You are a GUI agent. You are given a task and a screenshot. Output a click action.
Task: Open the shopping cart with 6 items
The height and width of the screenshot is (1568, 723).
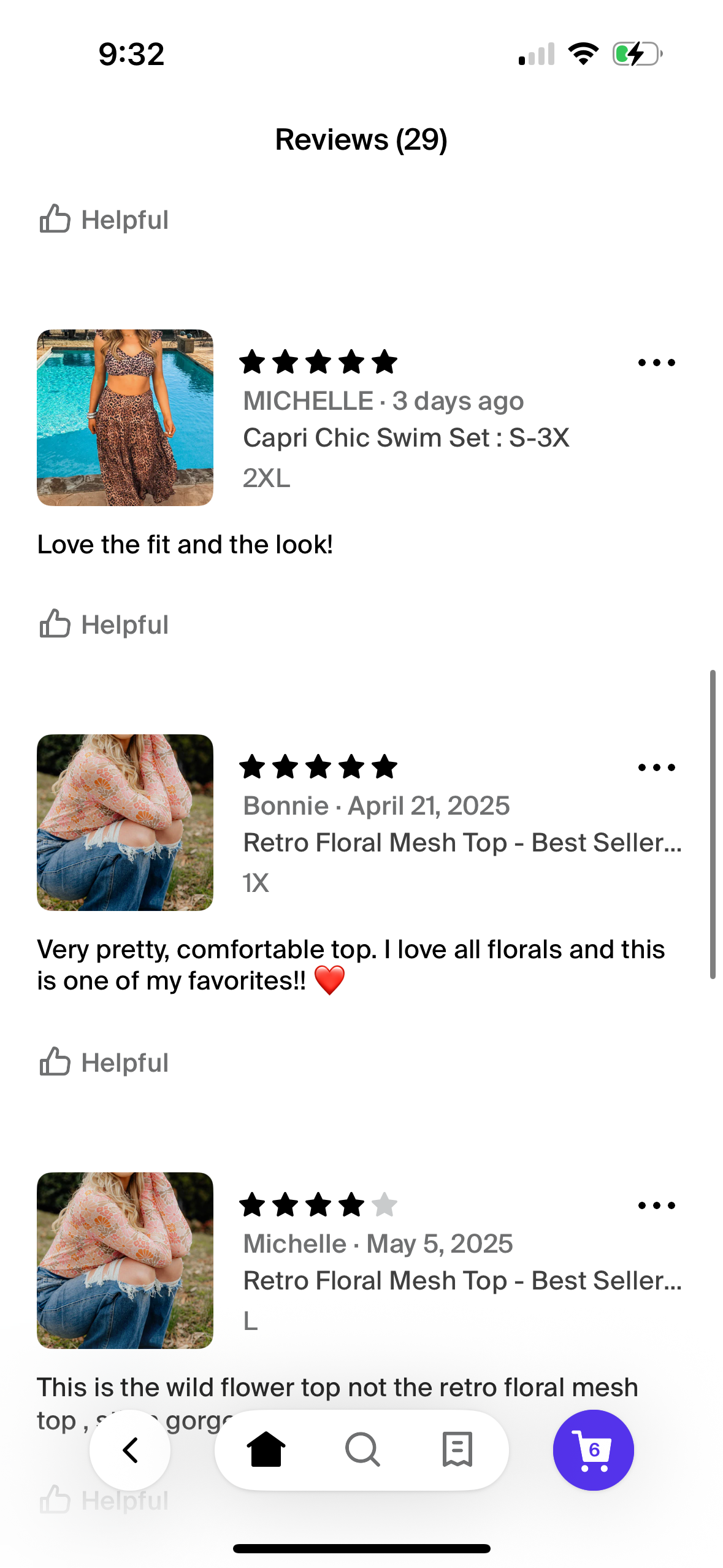pyautogui.click(x=593, y=1450)
